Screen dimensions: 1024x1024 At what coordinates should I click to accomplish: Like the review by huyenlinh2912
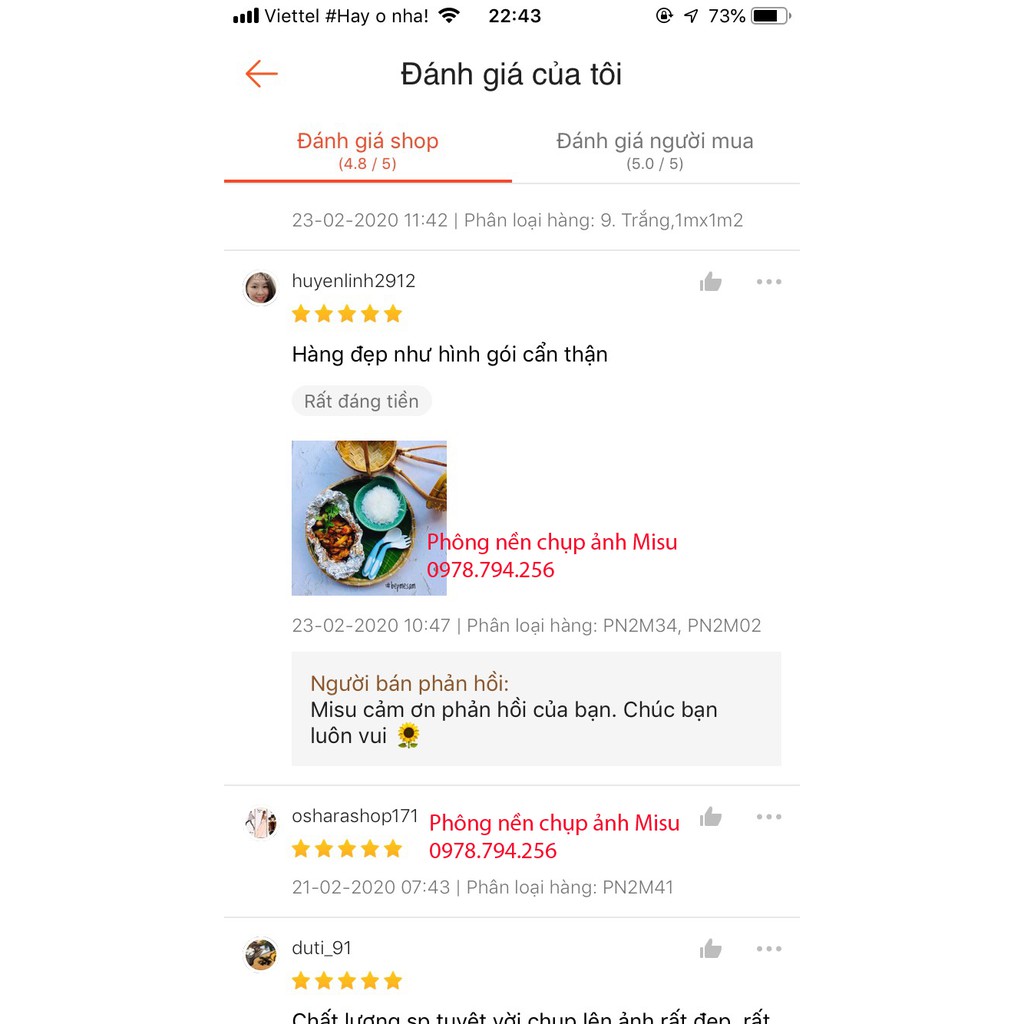click(x=711, y=282)
